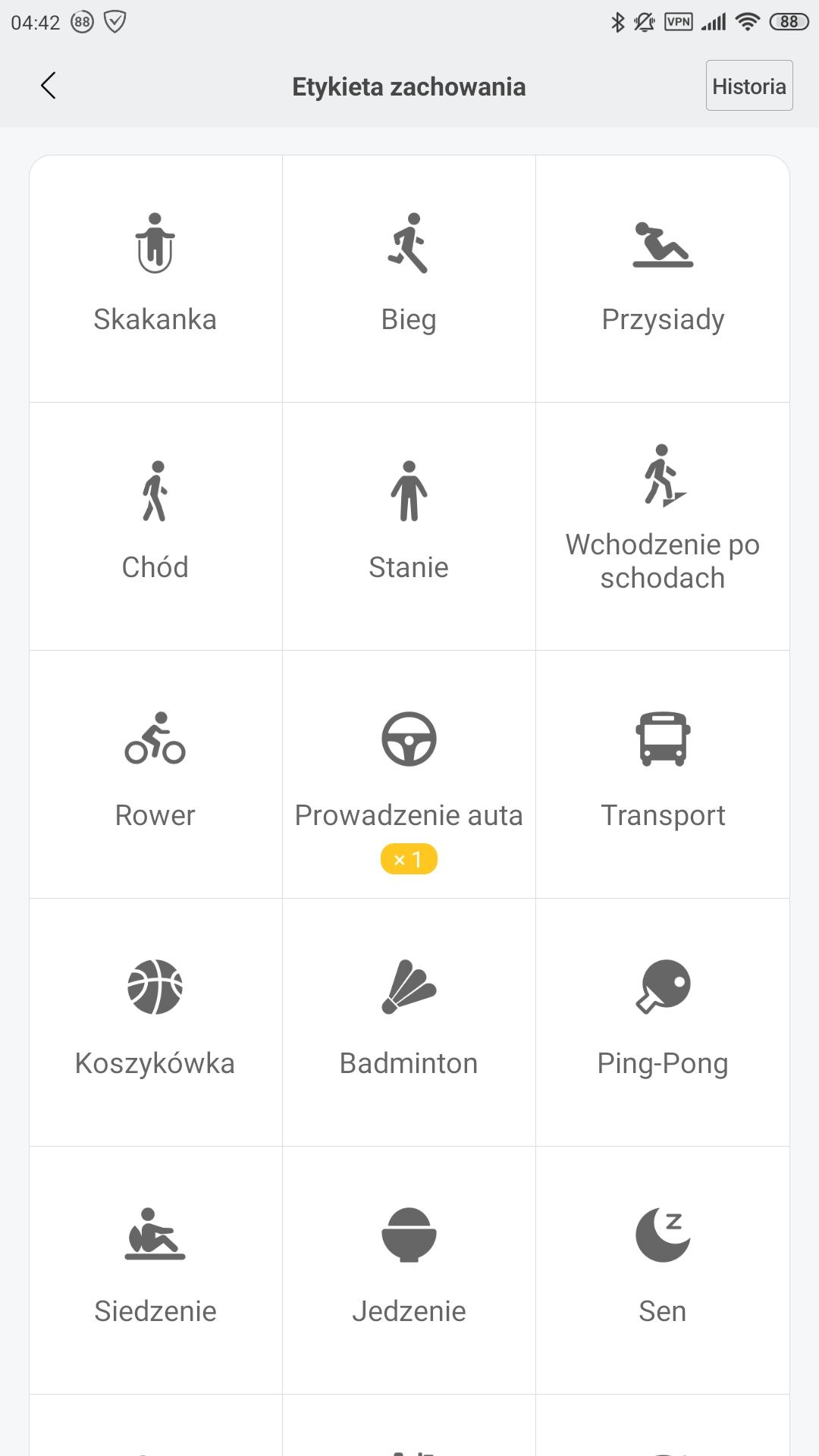Pick the Transport activity tile
This screenshot has width=819, height=1456.
tap(663, 773)
